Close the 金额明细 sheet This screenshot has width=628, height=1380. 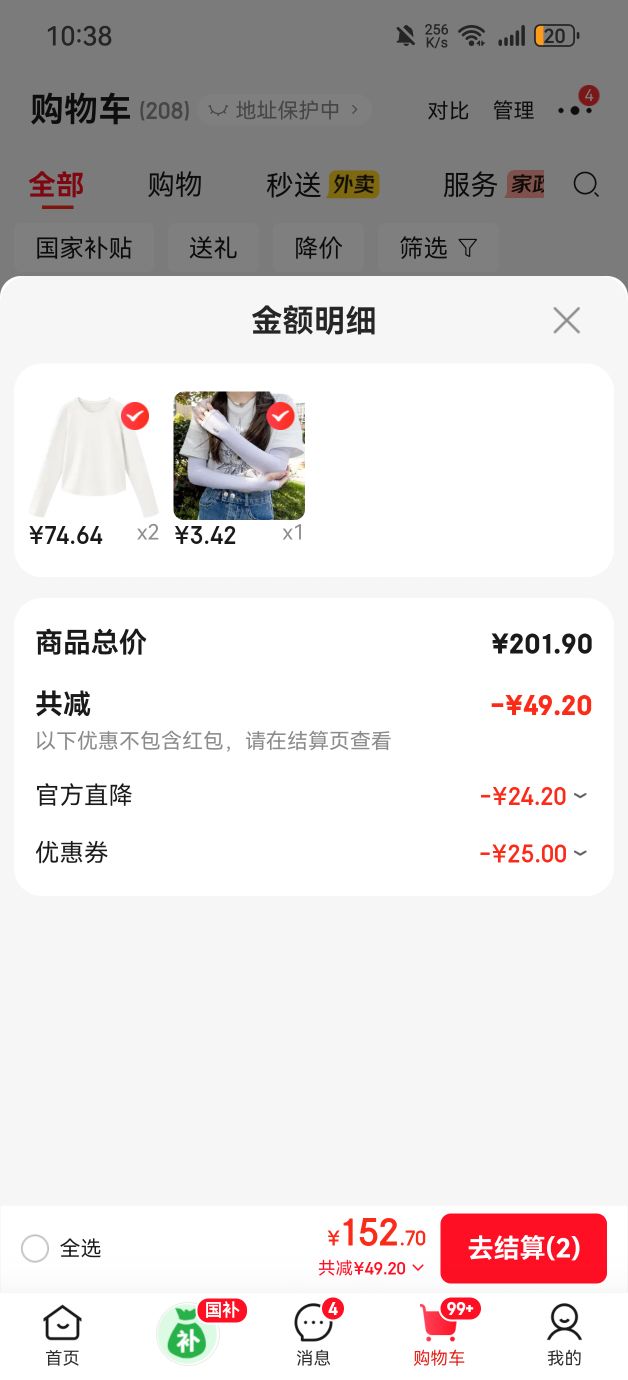click(566, 320)
